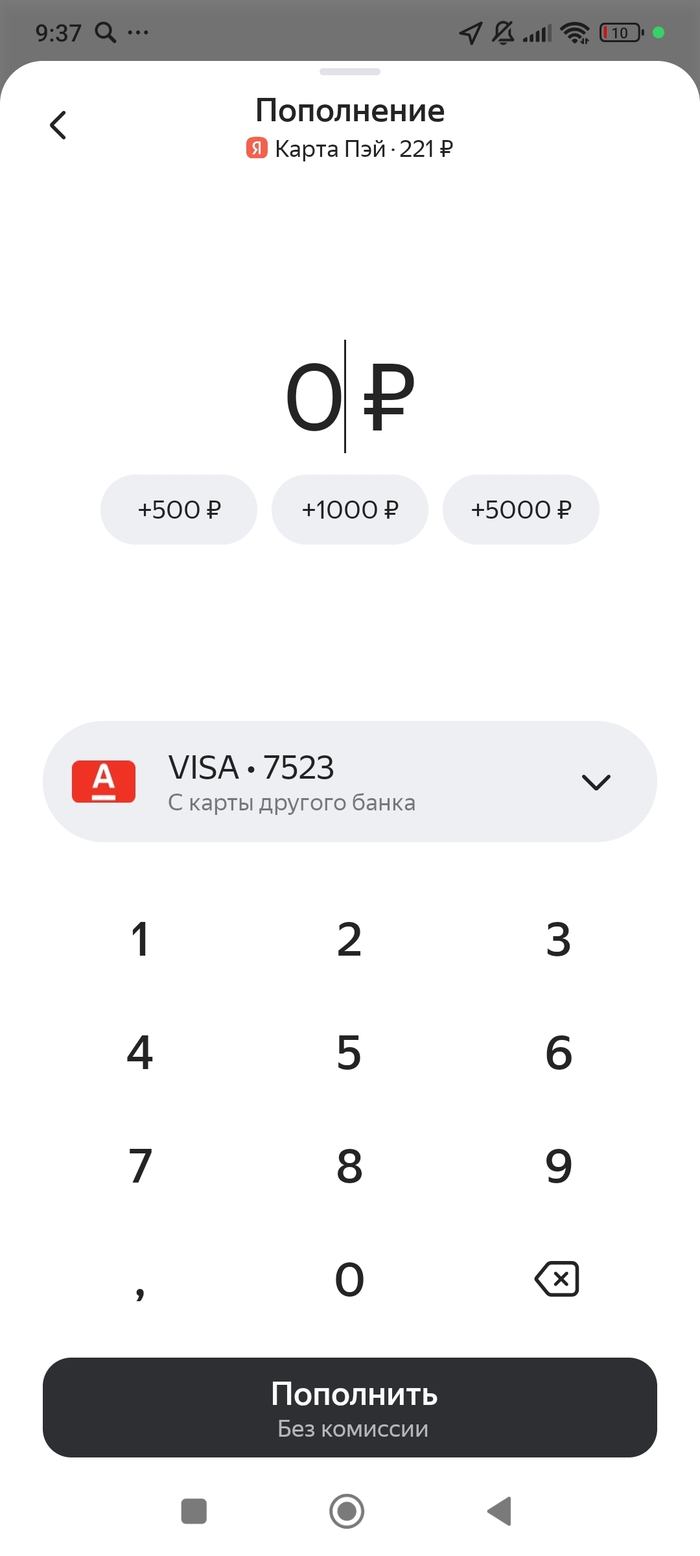Tap the 8 key
Screen dimensions: 700x1556
click(349, 1166)
